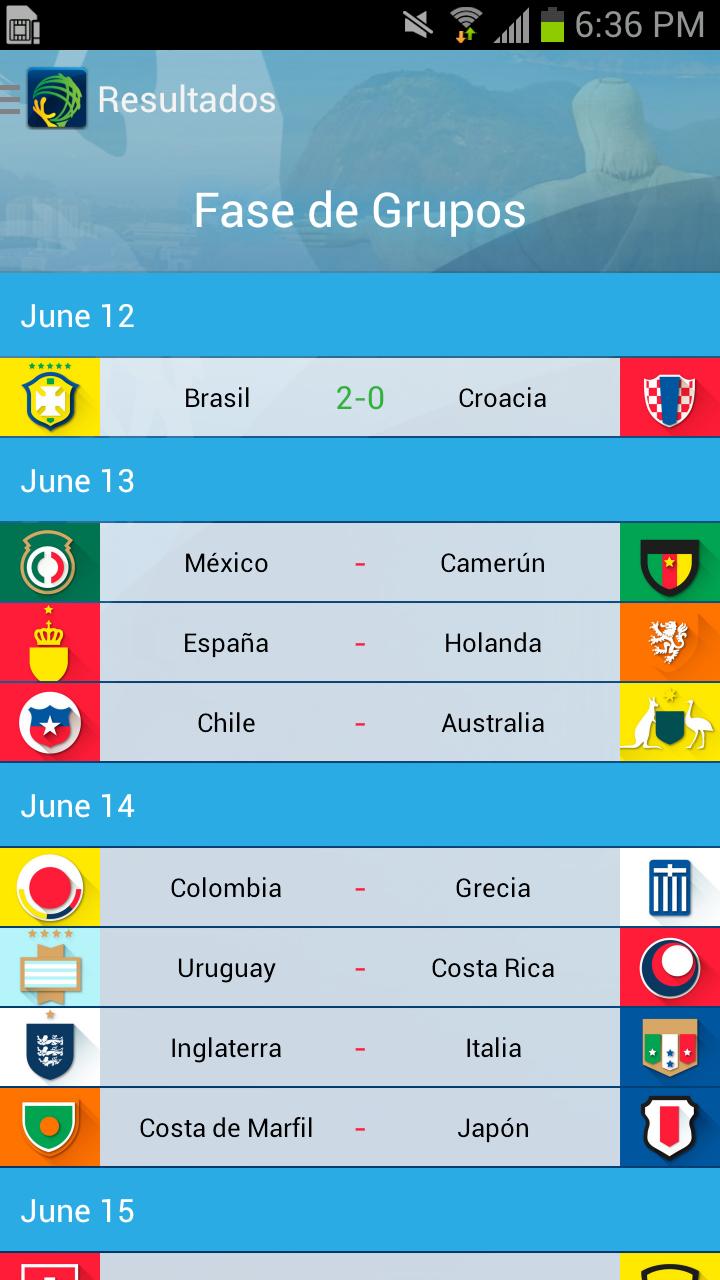This screenshot has width=720, height=1280.
Task: Select the Costa de Marfil vs Japón match
Action: tap(360, 1128)
